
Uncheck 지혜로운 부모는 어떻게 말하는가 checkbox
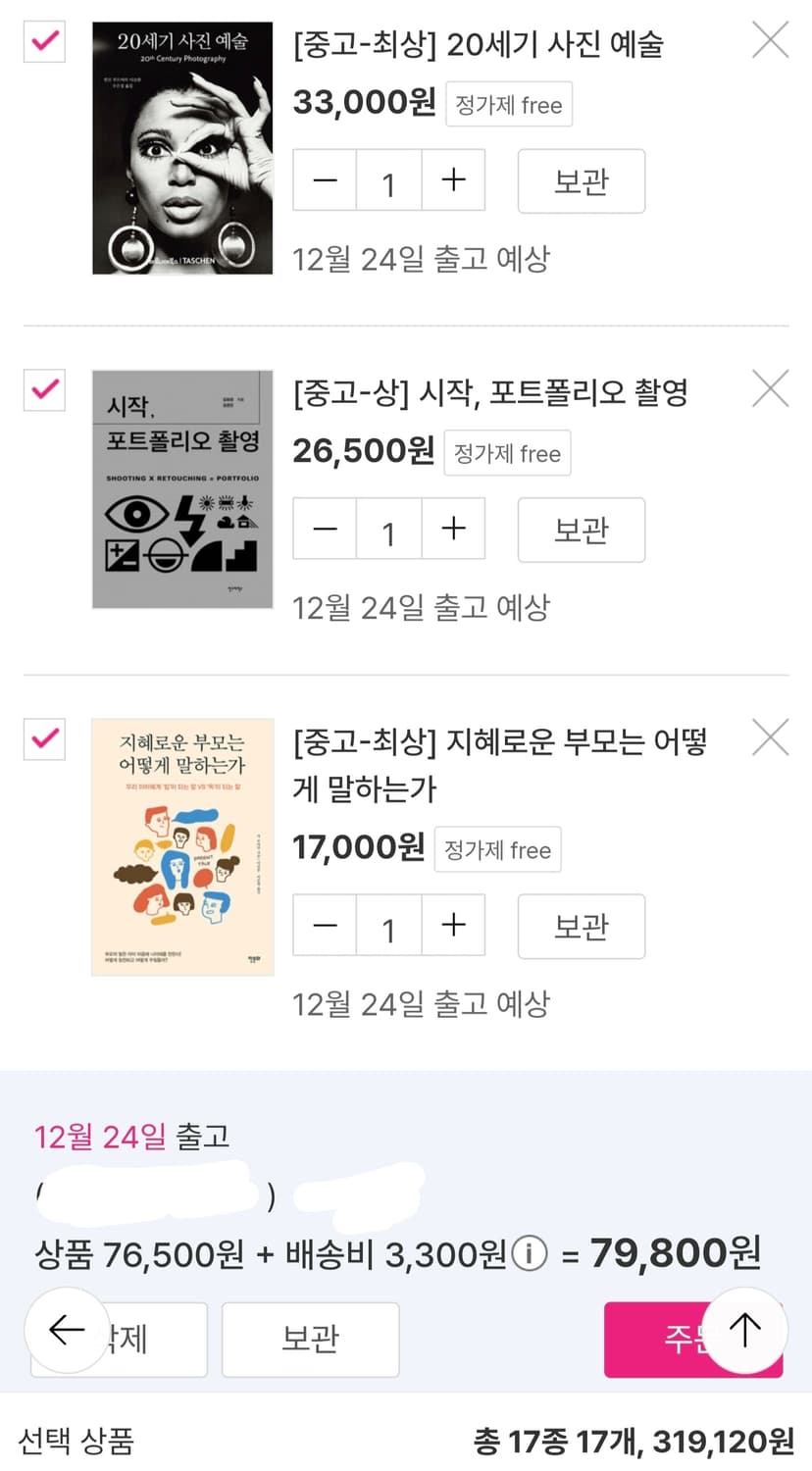43,740
